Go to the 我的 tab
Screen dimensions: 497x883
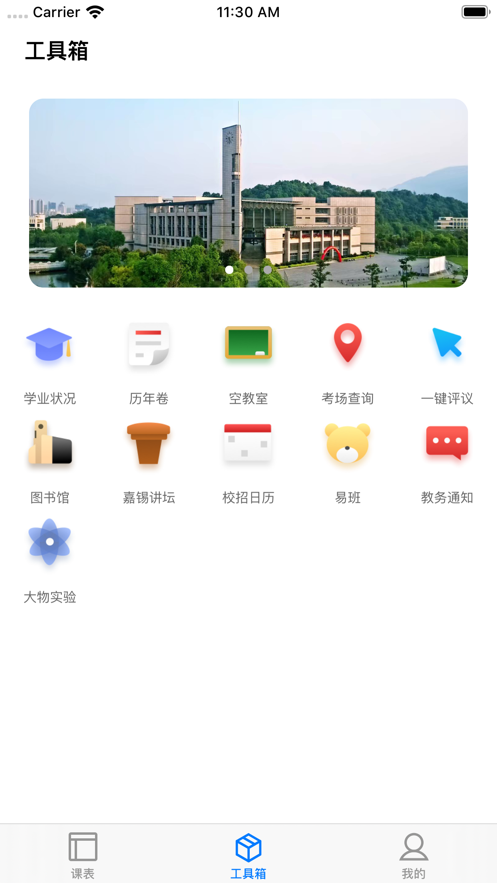(x=414, y=855)
